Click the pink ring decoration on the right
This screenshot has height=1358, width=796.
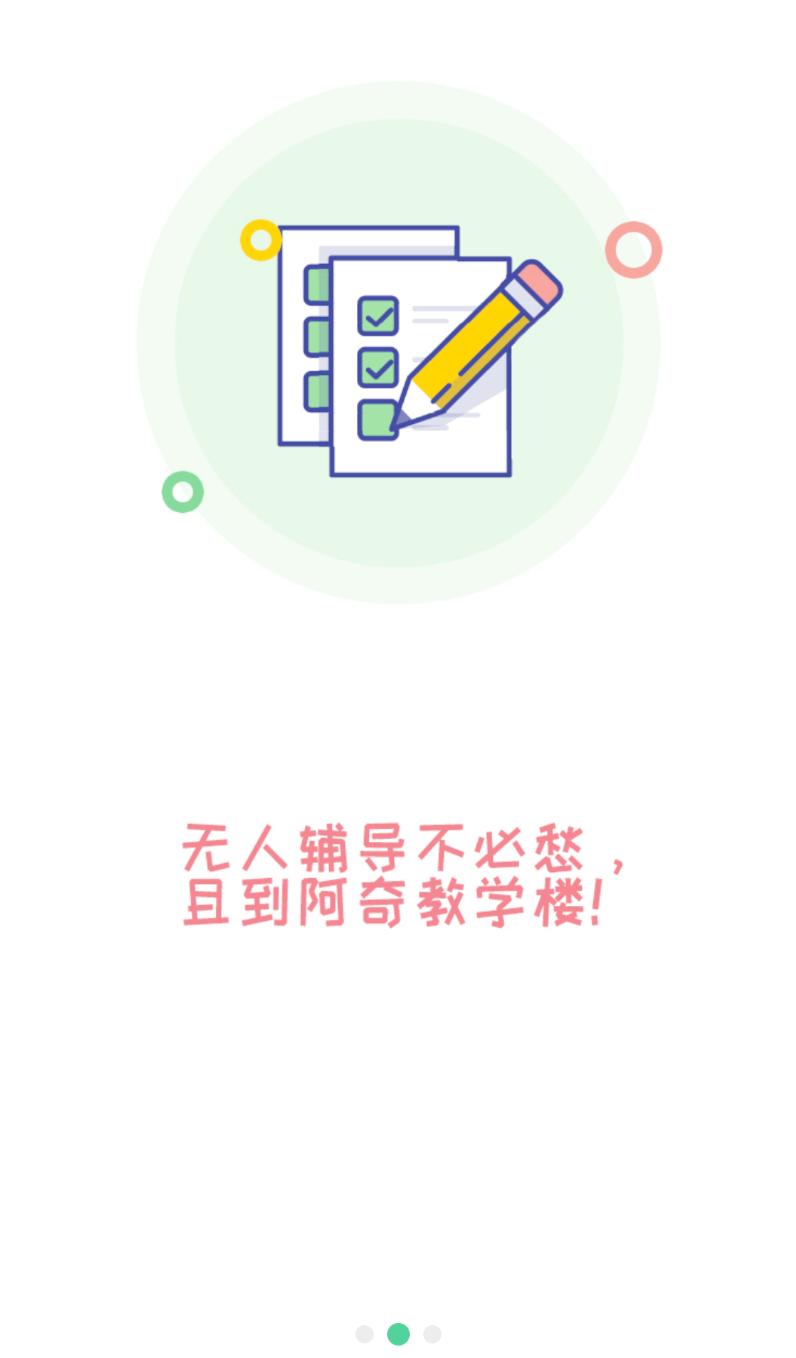pyautogui.click(x=634, y=249)
